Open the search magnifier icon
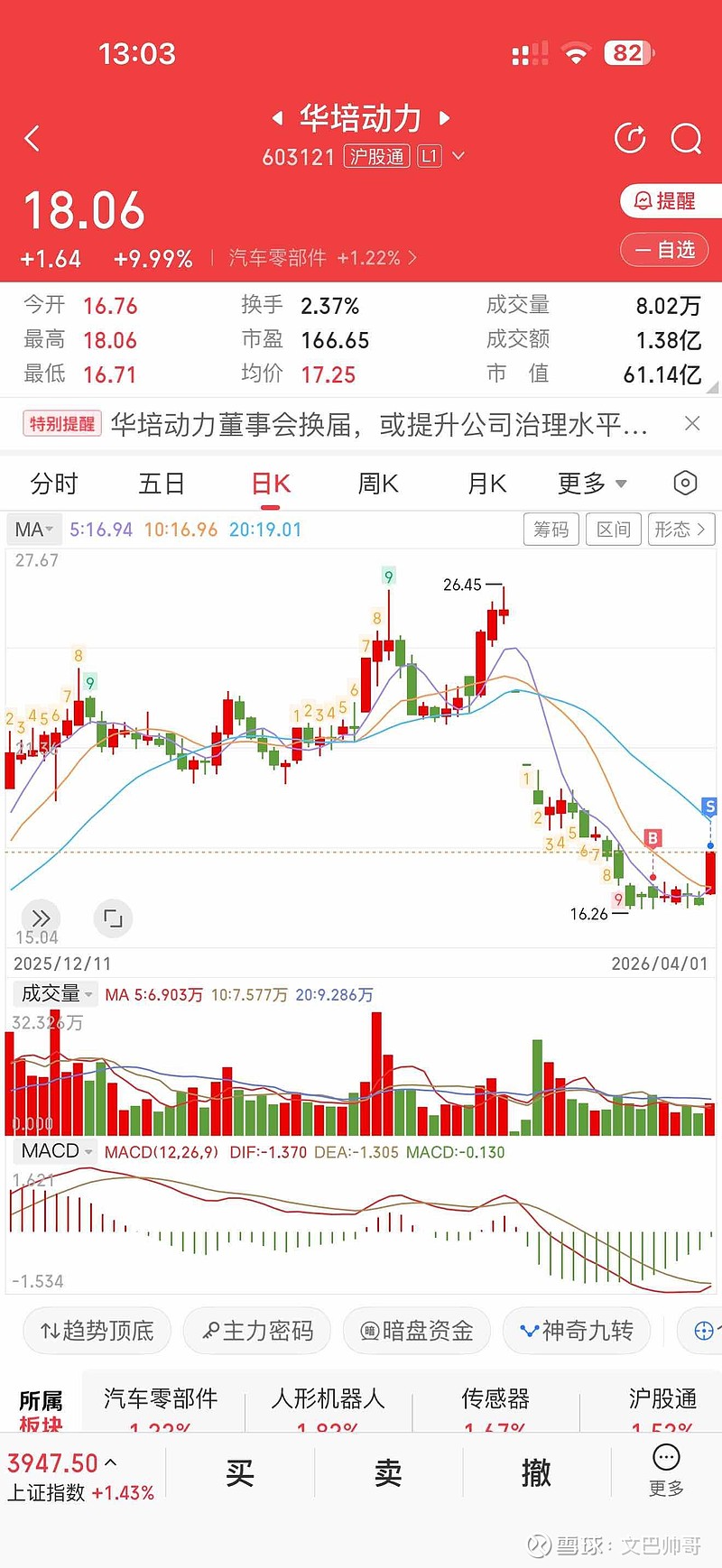Screen dimensions: 722x1568 coord(686,138)
